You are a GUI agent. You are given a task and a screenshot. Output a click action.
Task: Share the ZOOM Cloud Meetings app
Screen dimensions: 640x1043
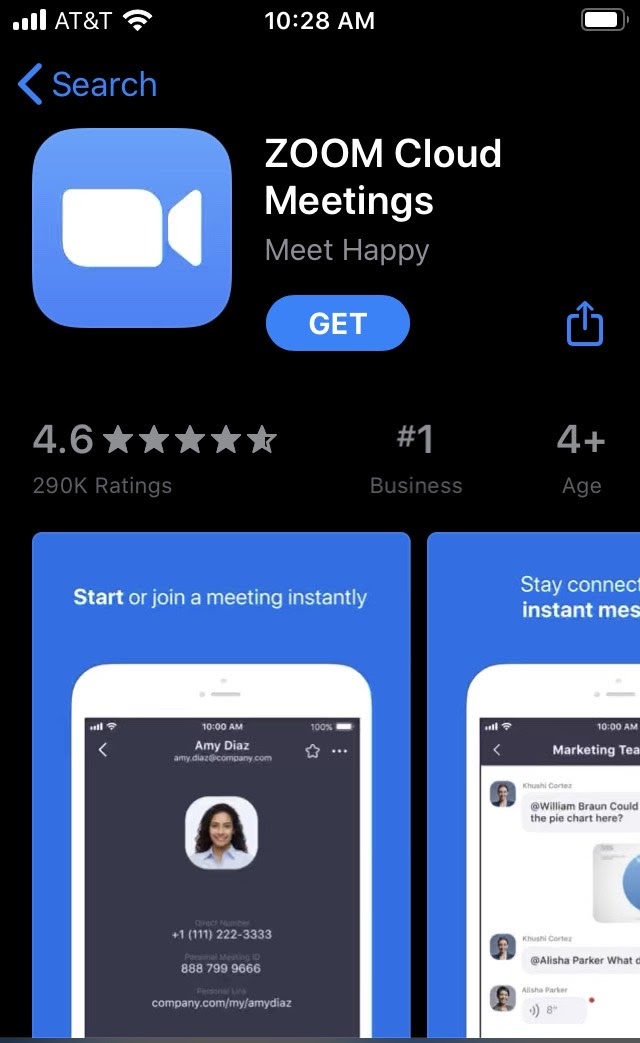[x=585, y=324]
